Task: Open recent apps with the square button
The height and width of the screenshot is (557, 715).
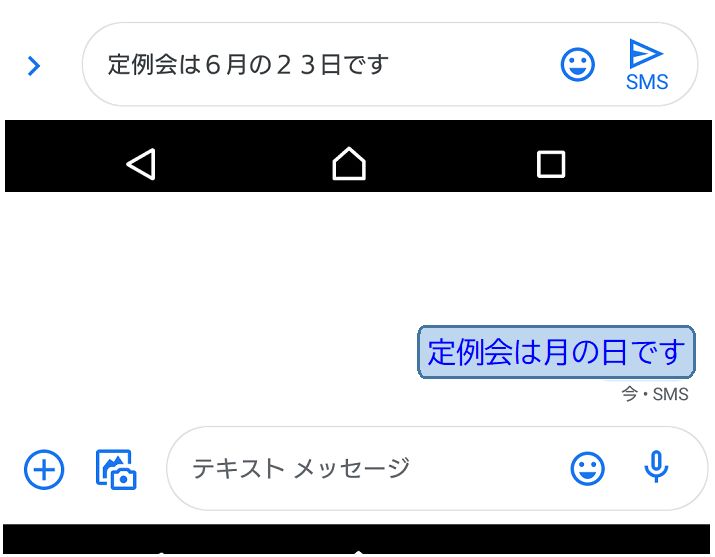Action: tap(551, 164)
